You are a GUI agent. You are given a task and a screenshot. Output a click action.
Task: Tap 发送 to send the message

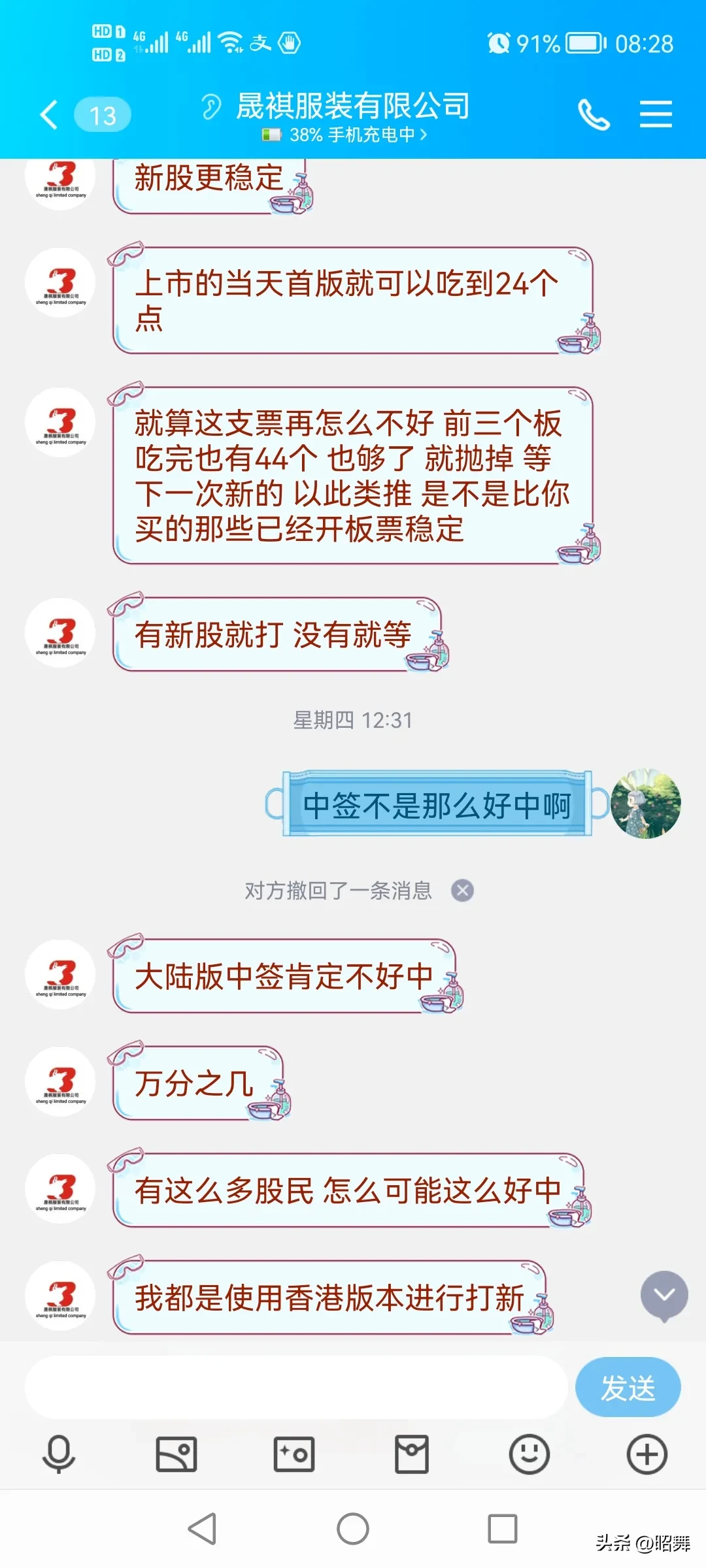(628, 1388)
